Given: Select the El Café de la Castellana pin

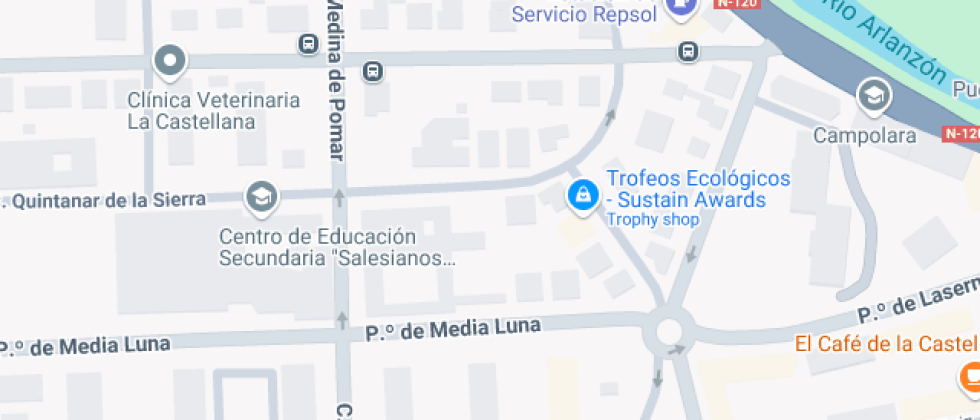Looking at the screenshot, I should [970, 377].
